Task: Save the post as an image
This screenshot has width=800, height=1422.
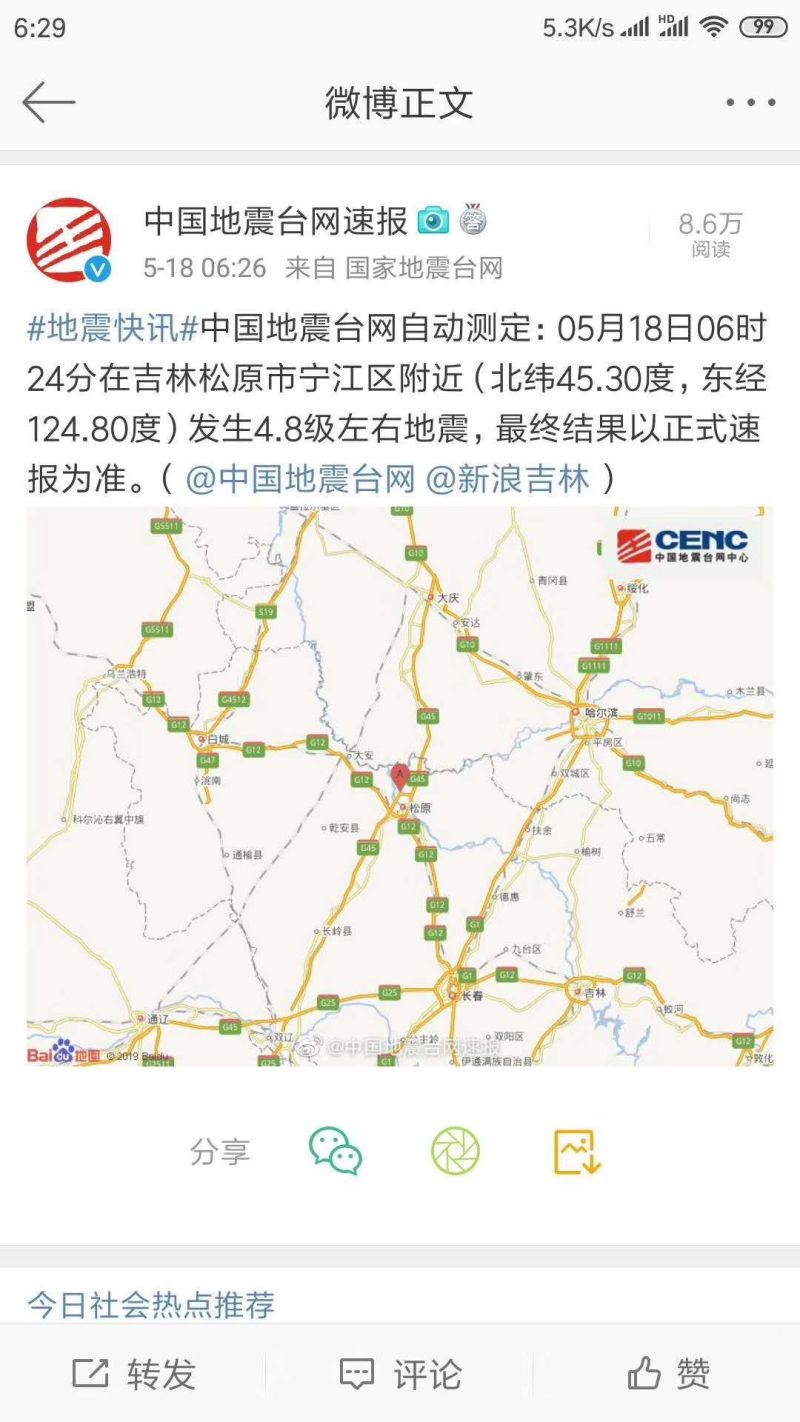Action: coord(577,1151)
